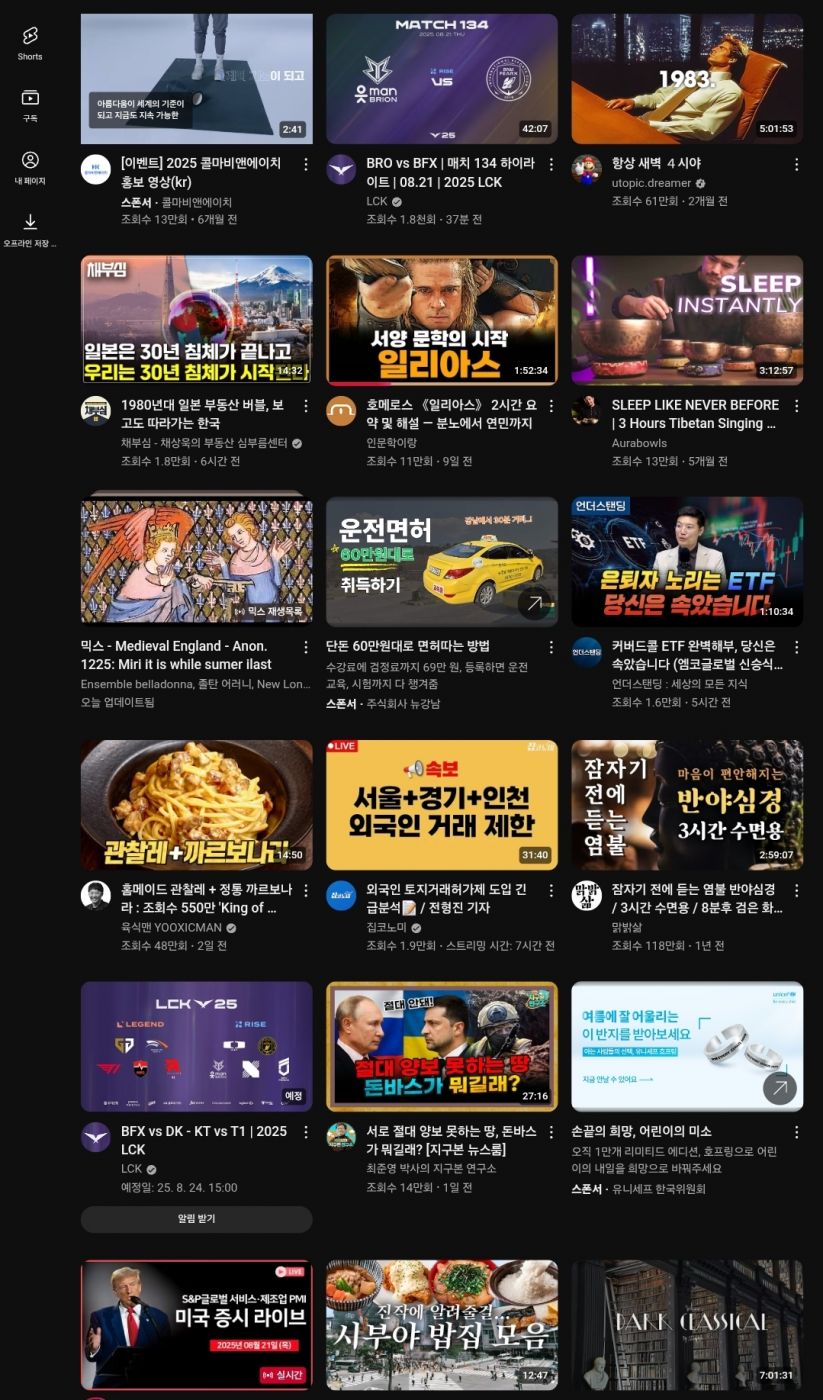
Task: Play the Sleep Instantly Tibetan singing bowls video
Action: [687, 320]
